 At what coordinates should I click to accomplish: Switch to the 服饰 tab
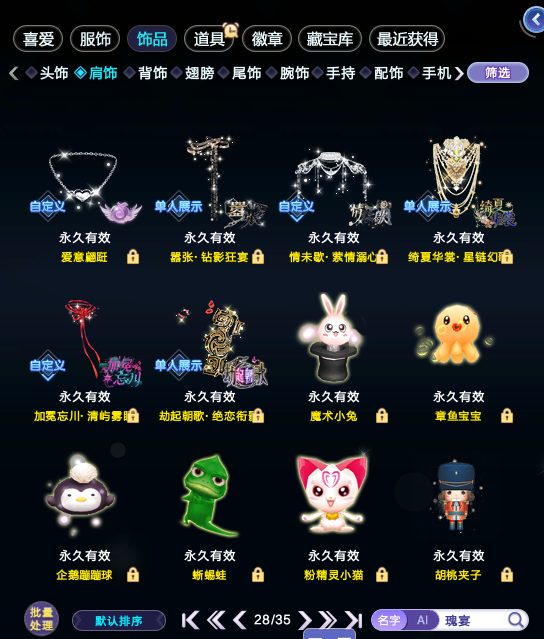point(95,39)
